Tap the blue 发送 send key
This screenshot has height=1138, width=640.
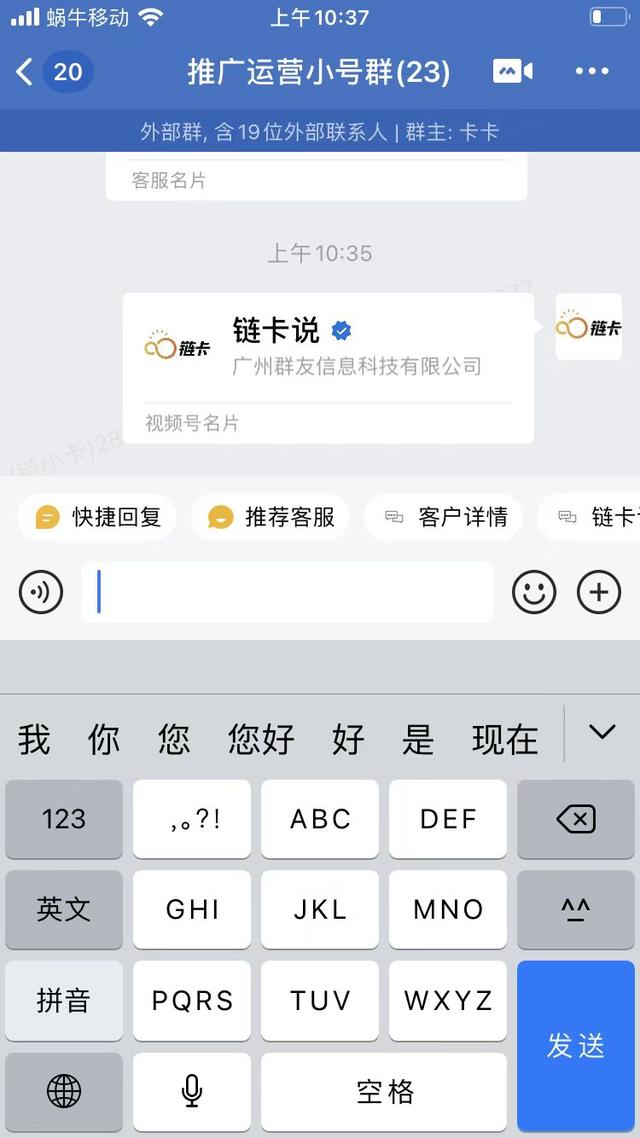coord(576,1046)
